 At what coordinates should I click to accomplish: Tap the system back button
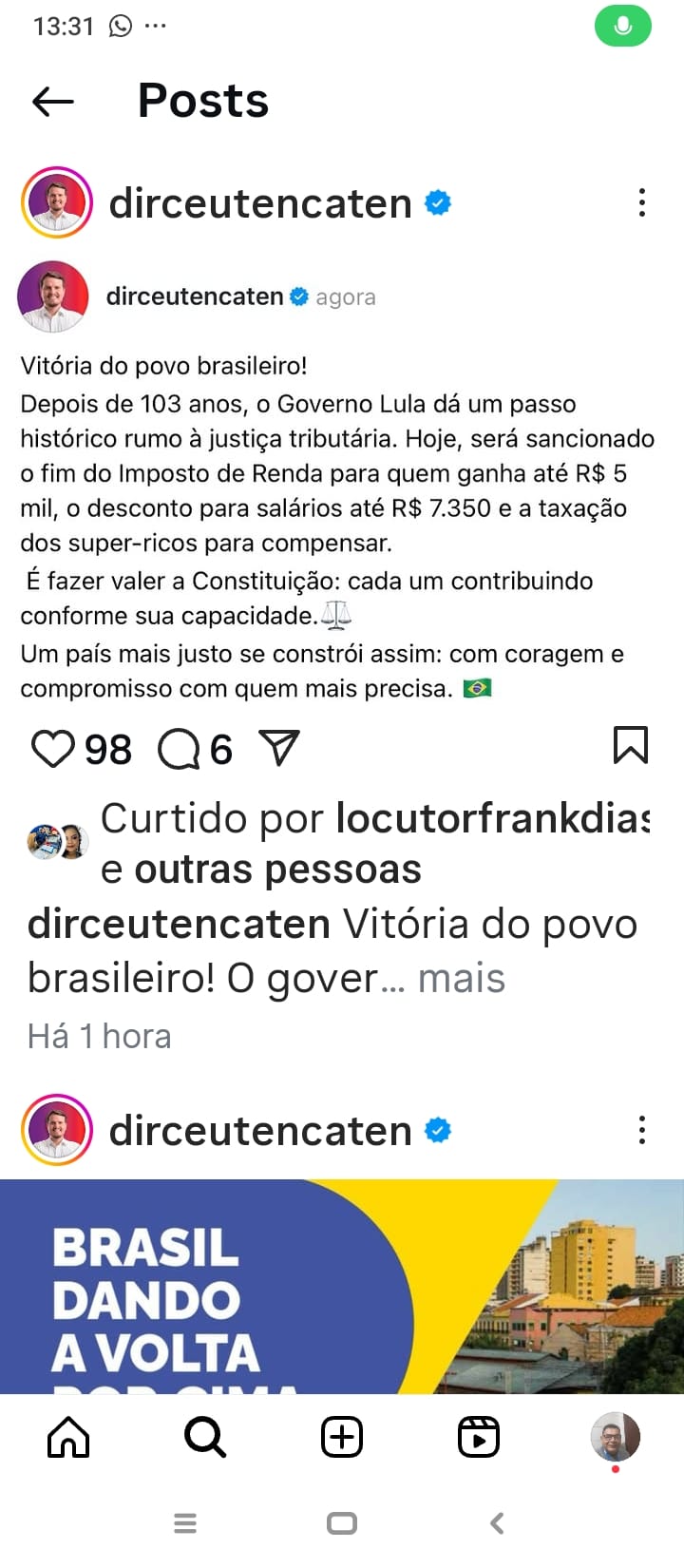(497, 1523)
